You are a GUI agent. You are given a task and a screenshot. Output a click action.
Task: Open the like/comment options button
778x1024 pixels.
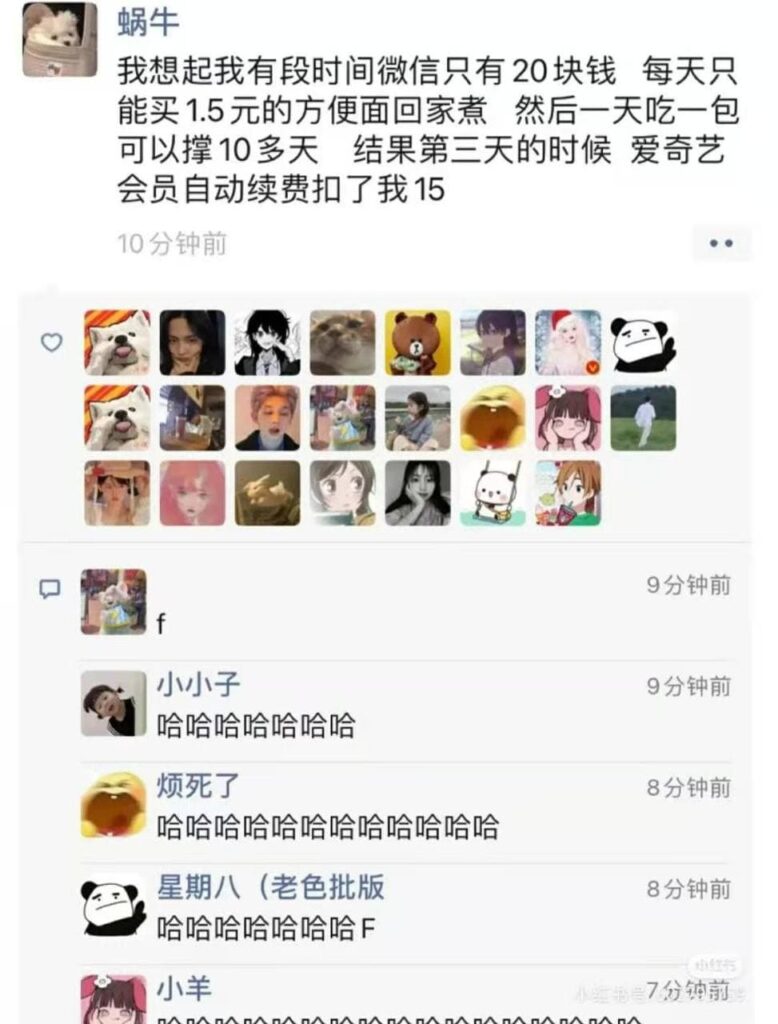point(721,243)
